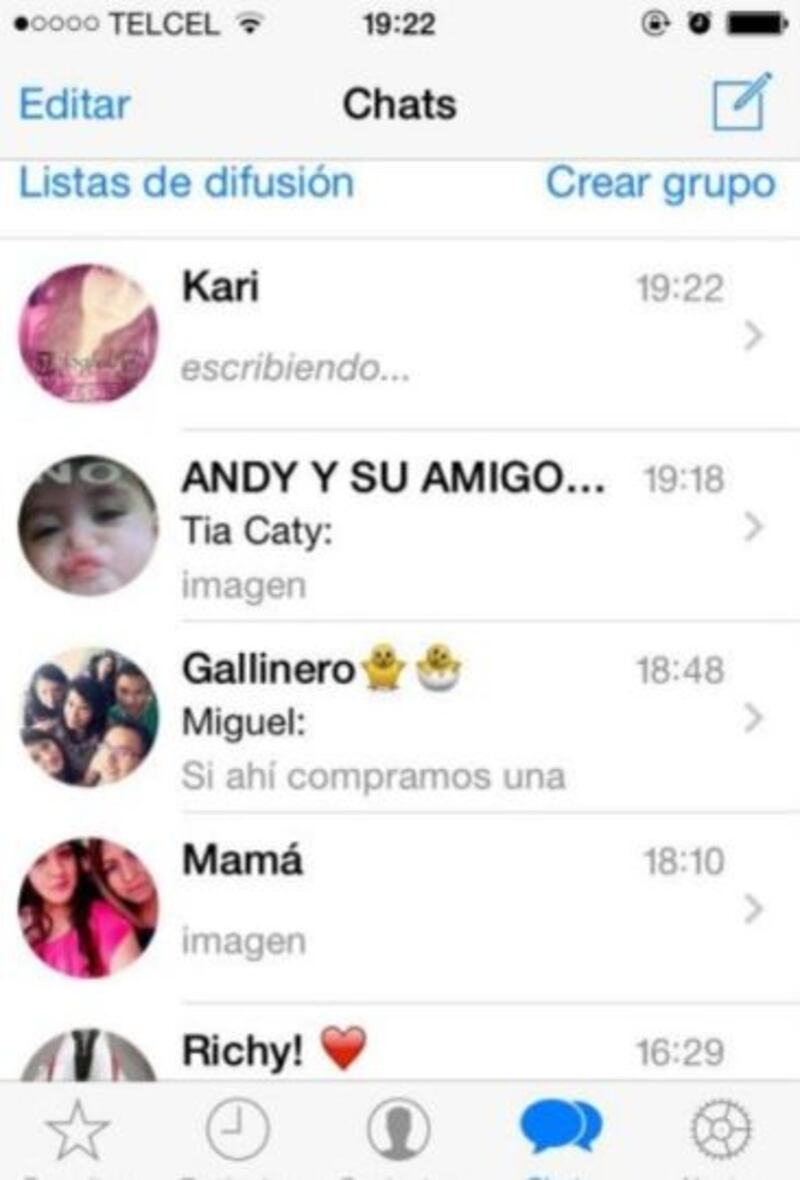
Task: Open the Settings gear tab
Action: [720, 1130]
